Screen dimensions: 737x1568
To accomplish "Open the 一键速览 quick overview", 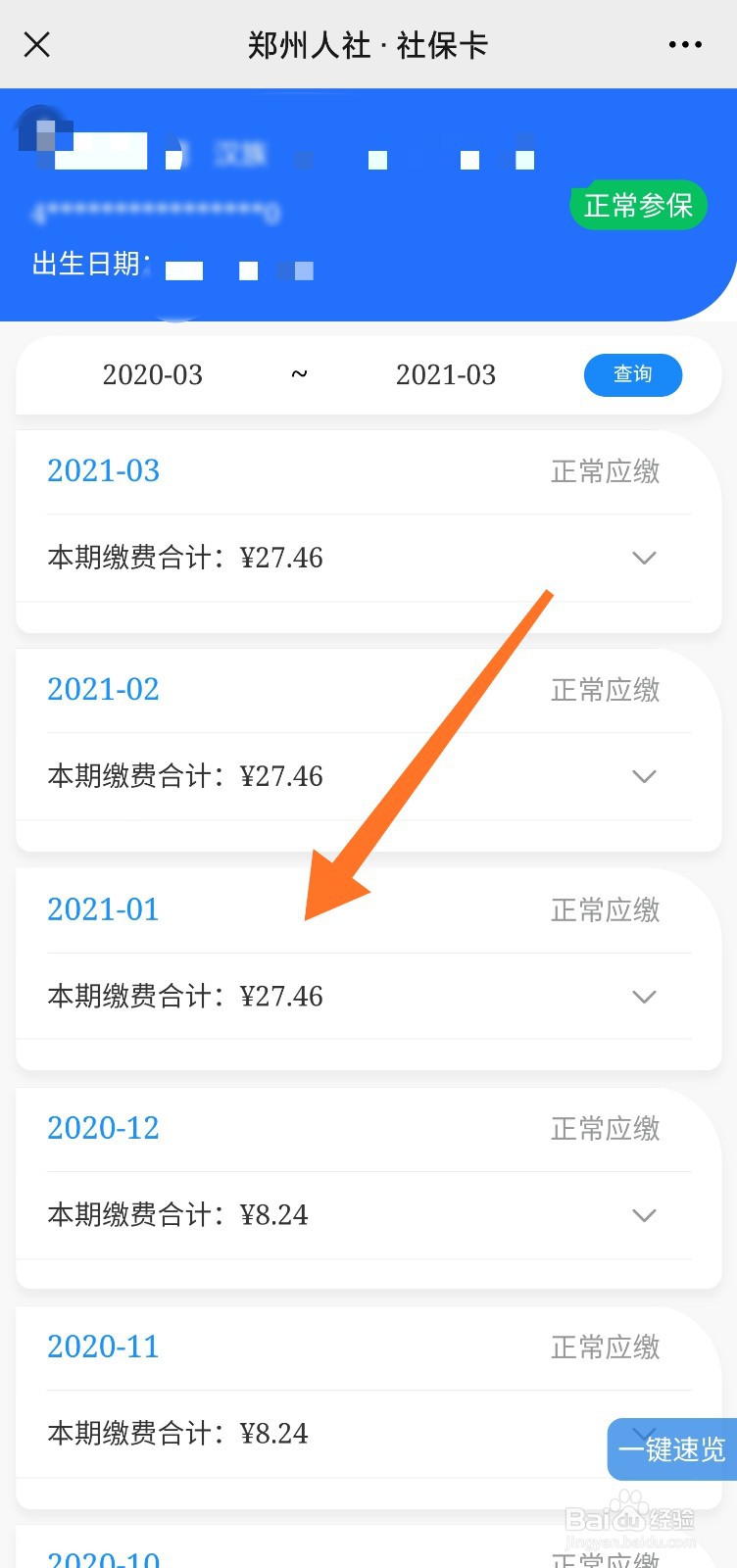I will tap(672, 1448).
